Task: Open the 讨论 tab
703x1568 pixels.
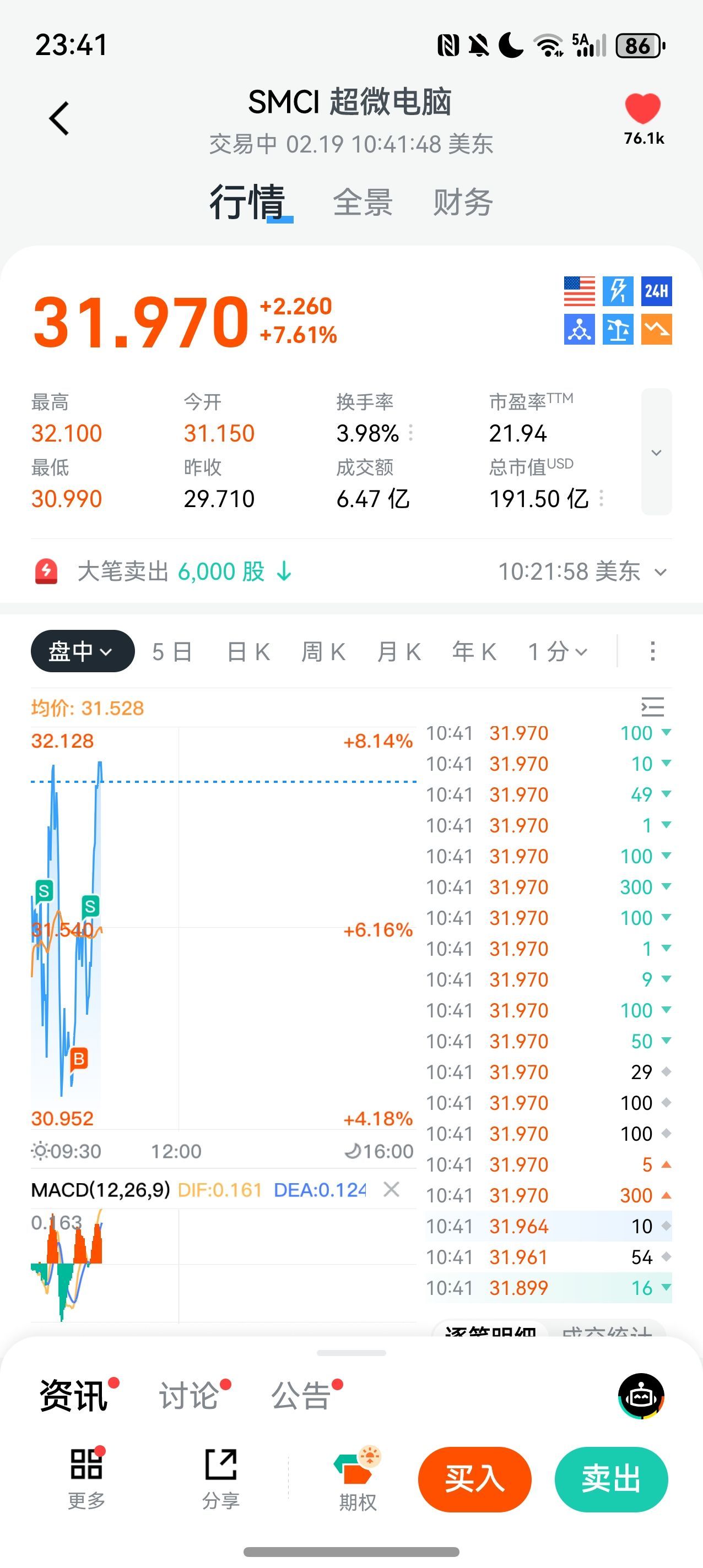Action: point(190,1395)
